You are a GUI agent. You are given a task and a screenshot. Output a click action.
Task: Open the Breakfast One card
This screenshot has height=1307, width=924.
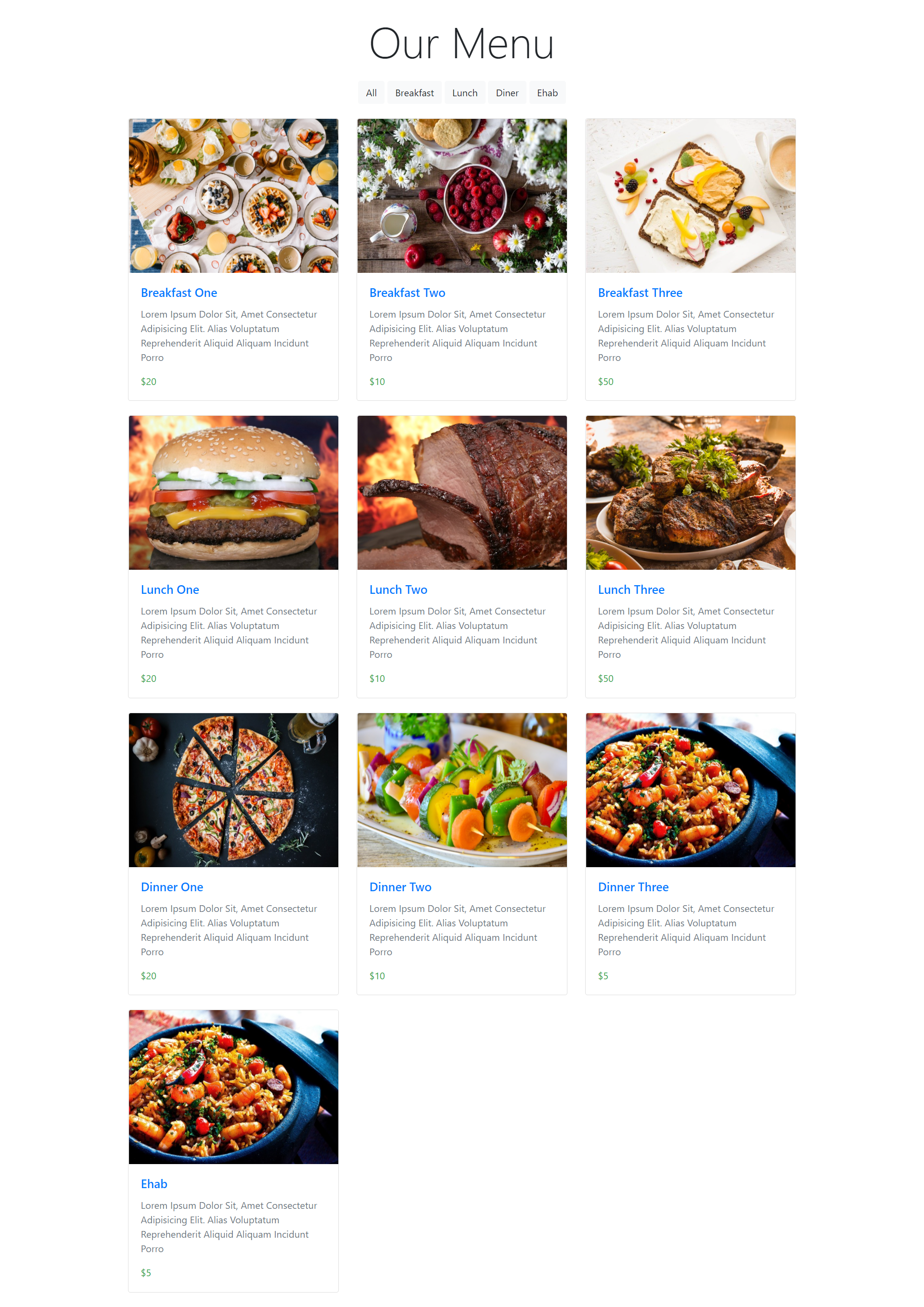click(x=179, y=293)
